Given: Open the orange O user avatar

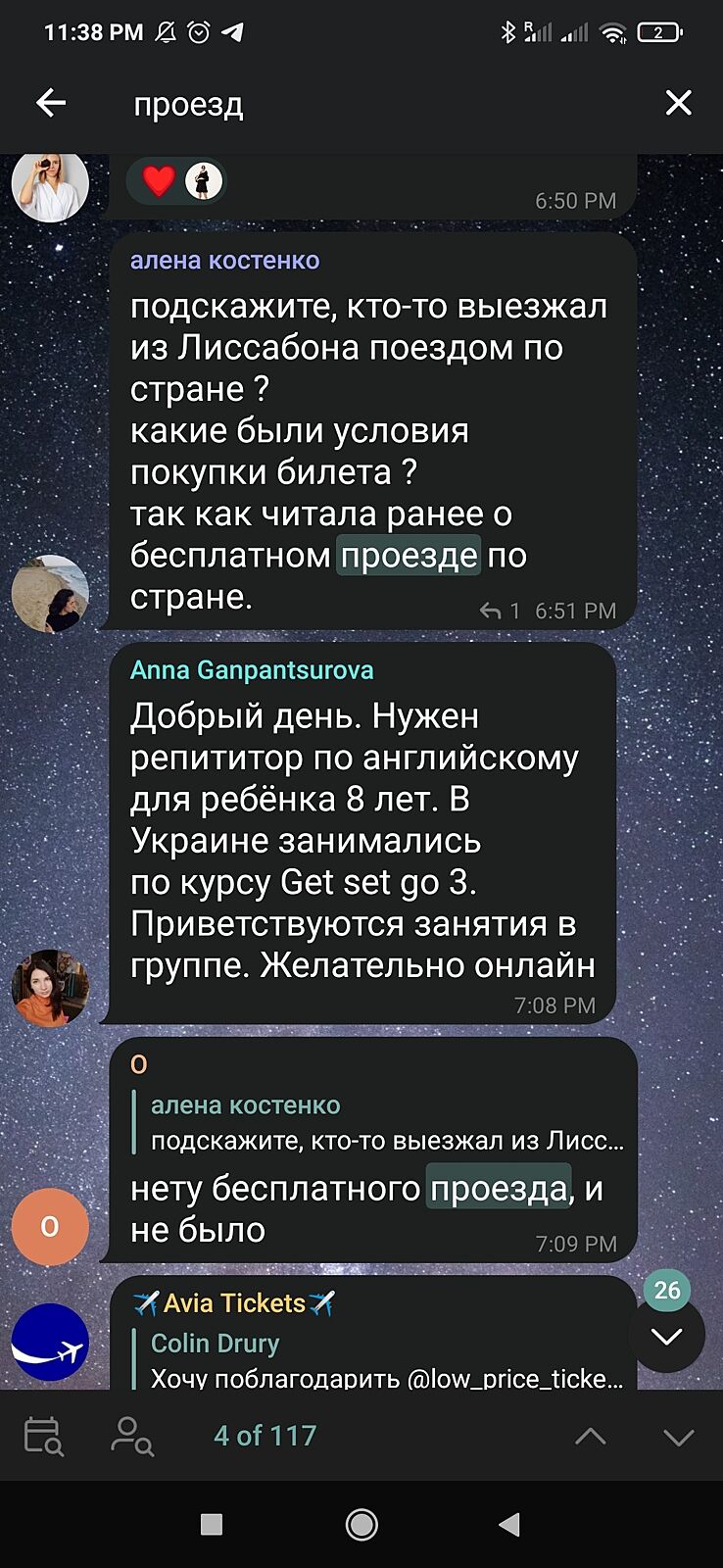Looking at the screenshot, I should tap(50, 1226).
